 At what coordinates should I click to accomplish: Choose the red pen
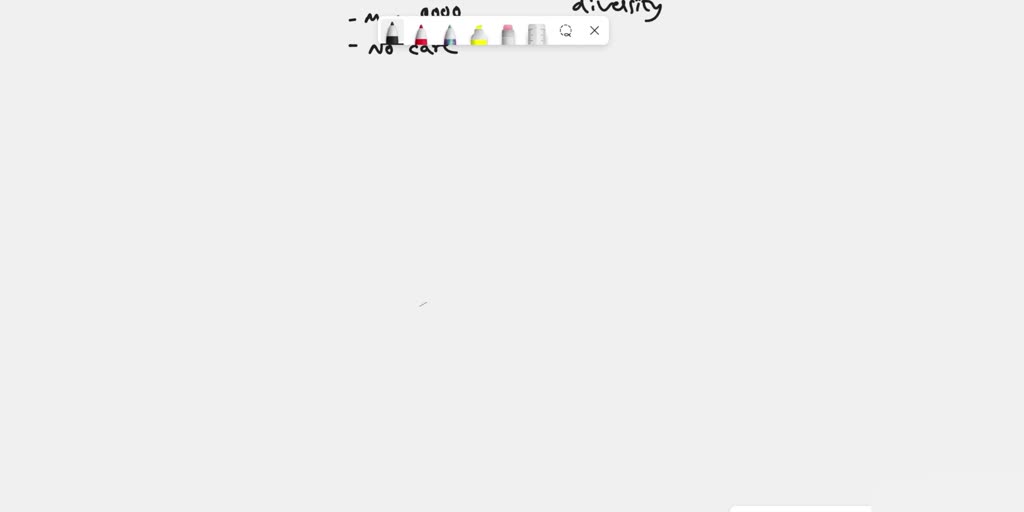pyautogui.click(x=421, y=36)
